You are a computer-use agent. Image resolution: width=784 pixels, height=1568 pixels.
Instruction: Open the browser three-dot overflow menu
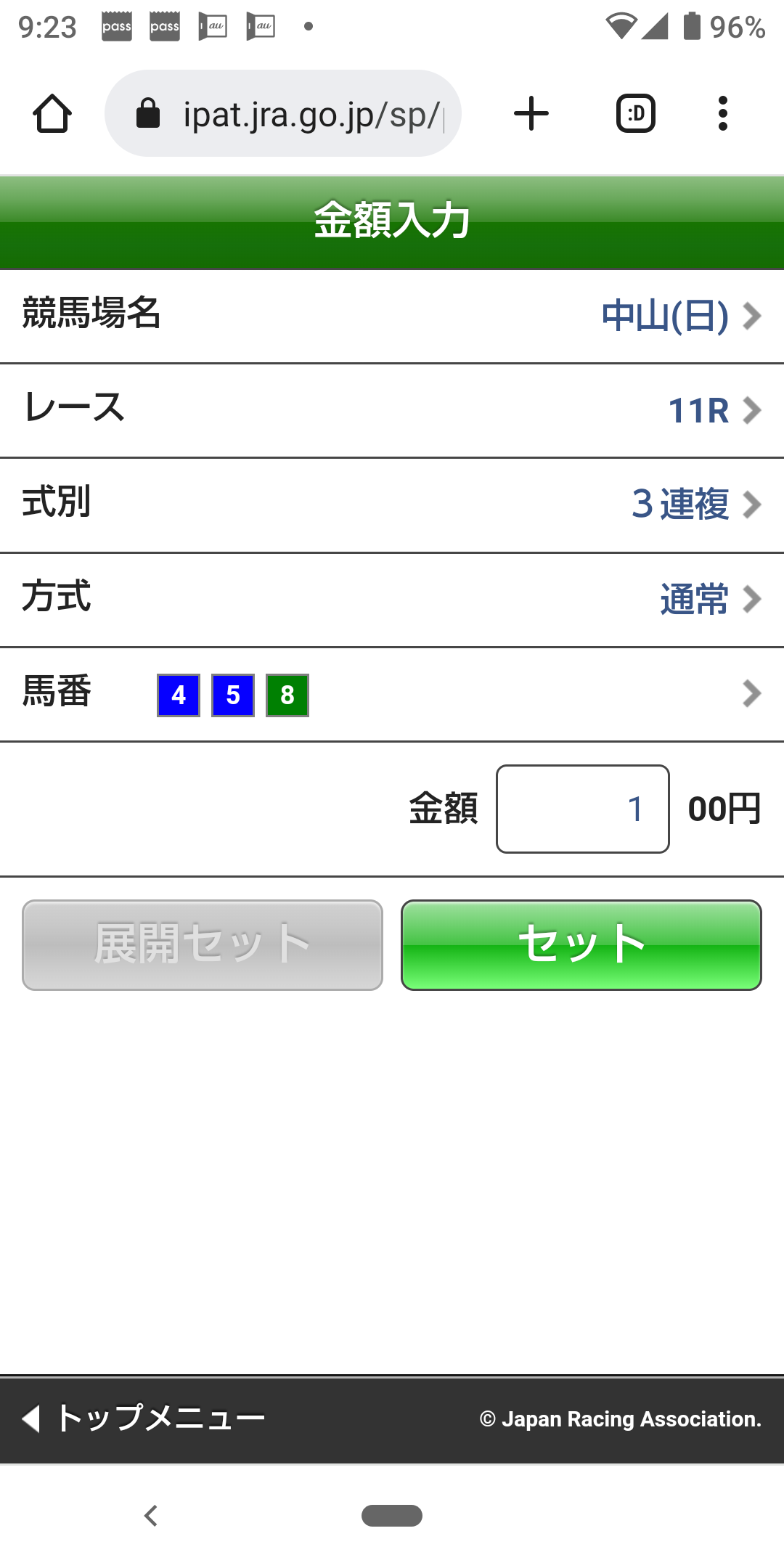[x=722, y=113]
